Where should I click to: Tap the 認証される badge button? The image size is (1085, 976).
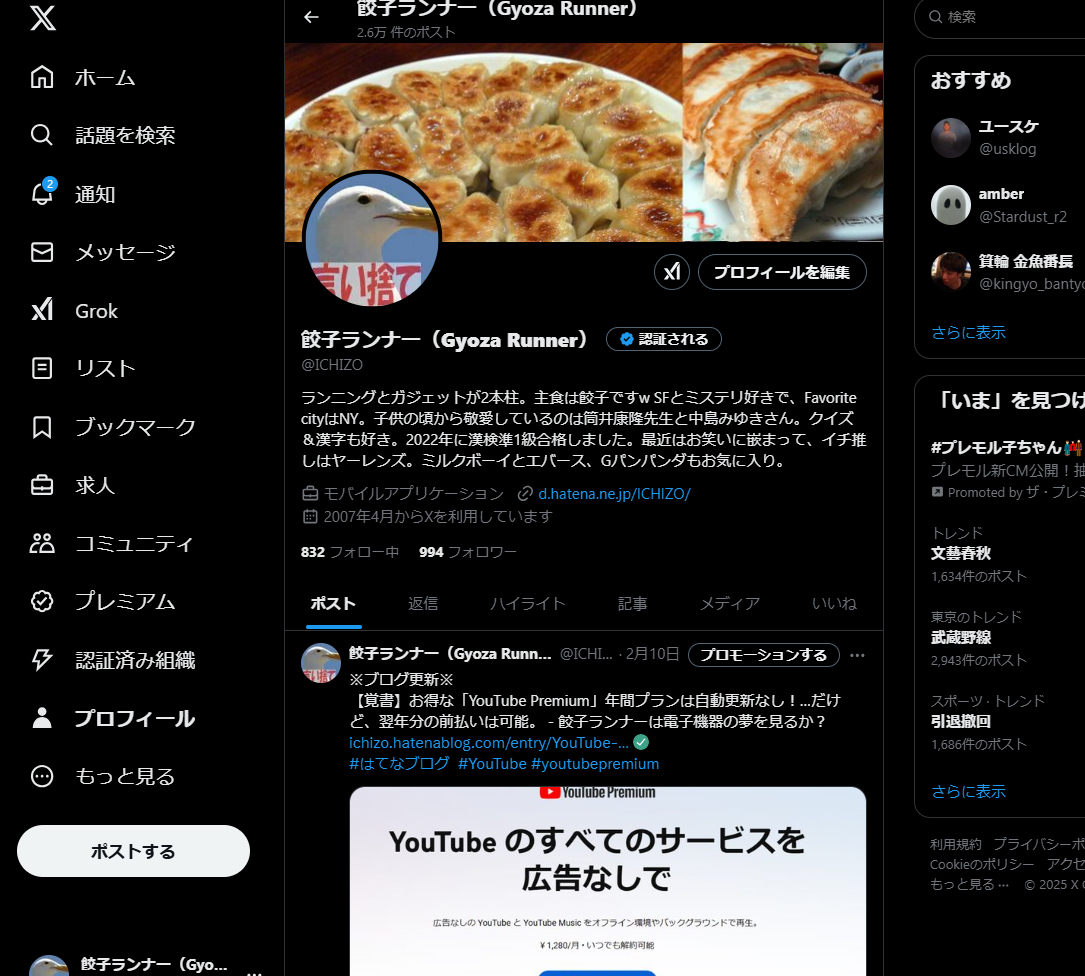[664, 339]
